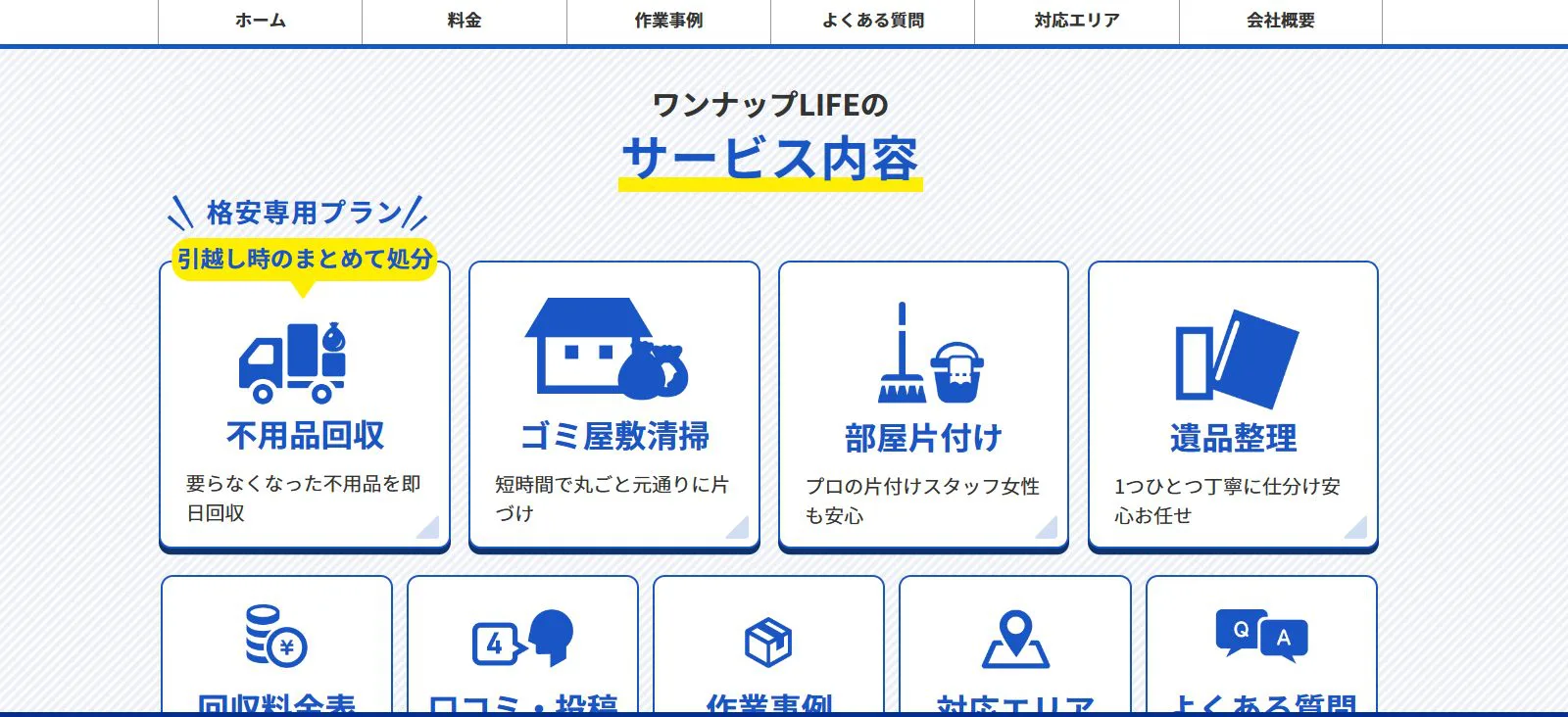The width and height of the screenshot is (1568, 717).
Task: Open the 料金 navigation item
Action: click(465, 21)
